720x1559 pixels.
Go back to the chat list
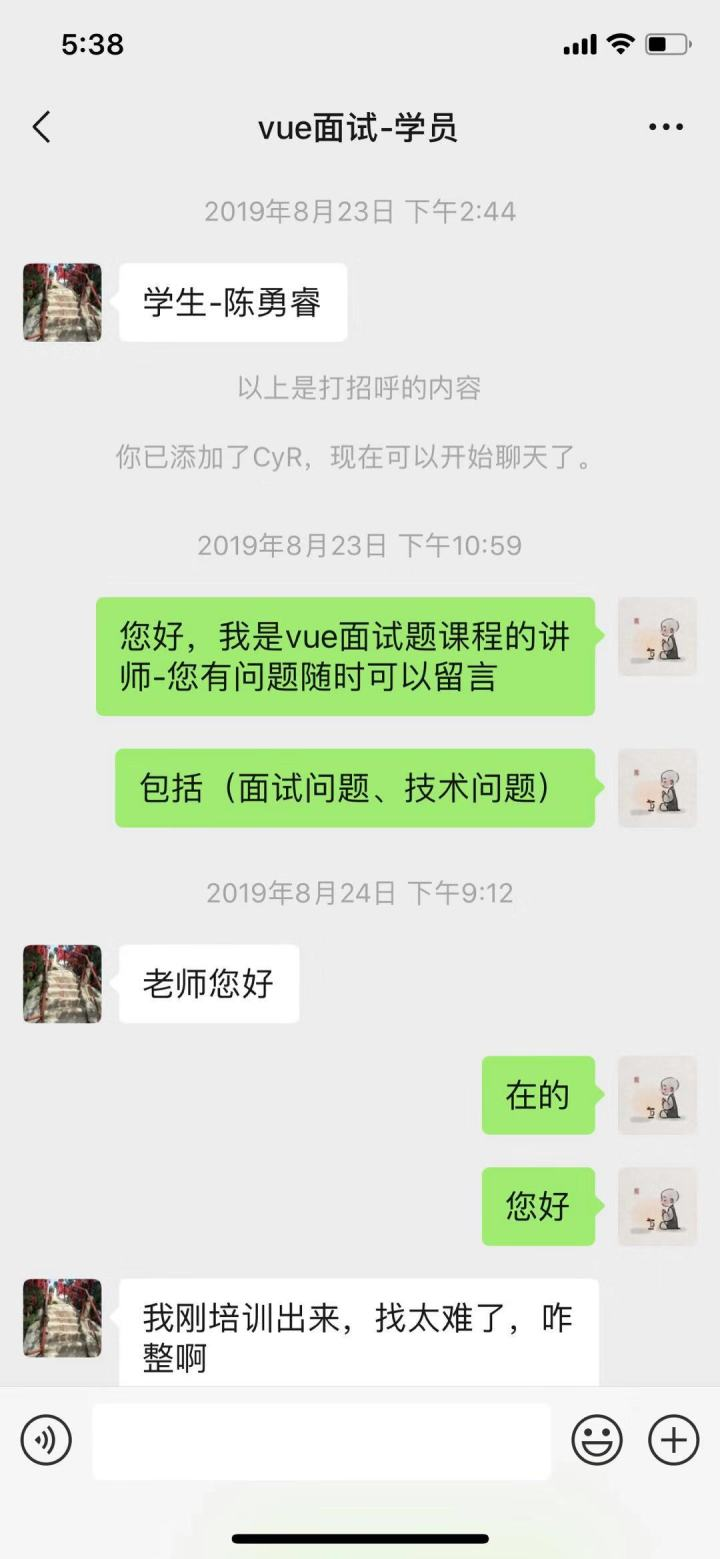[x=41, y=127]
